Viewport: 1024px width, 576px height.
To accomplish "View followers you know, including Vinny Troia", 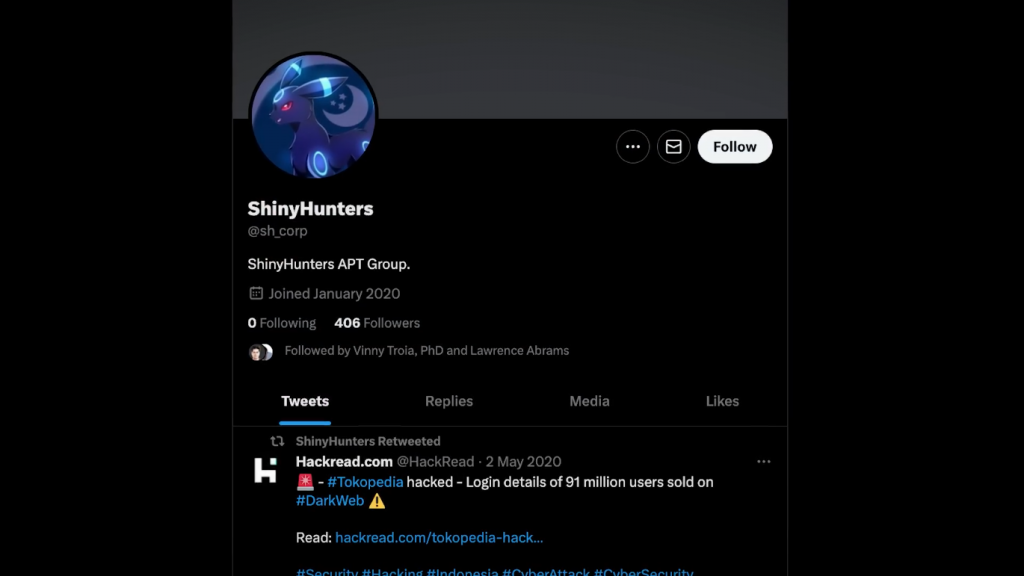I will 426,351.
